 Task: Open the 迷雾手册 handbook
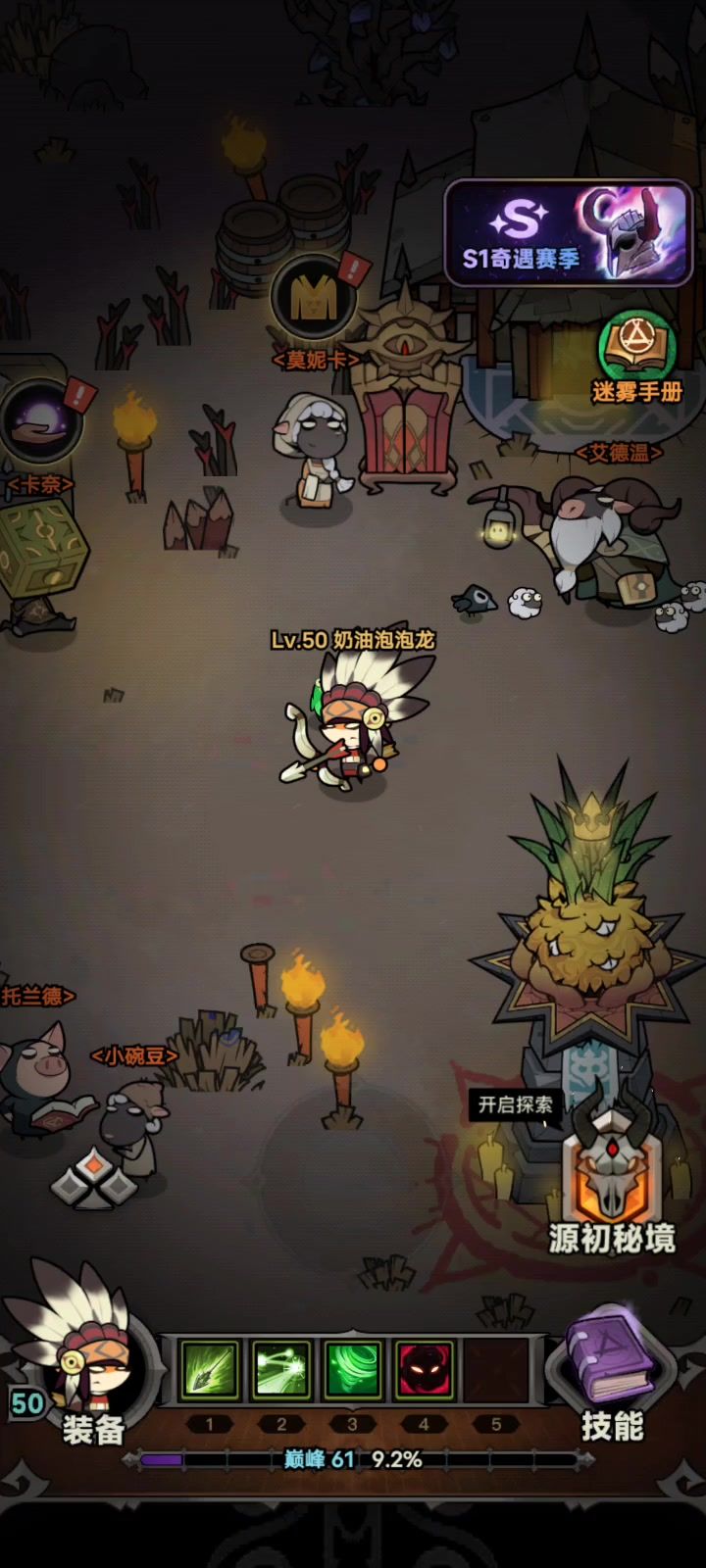(x=636, y=358)
